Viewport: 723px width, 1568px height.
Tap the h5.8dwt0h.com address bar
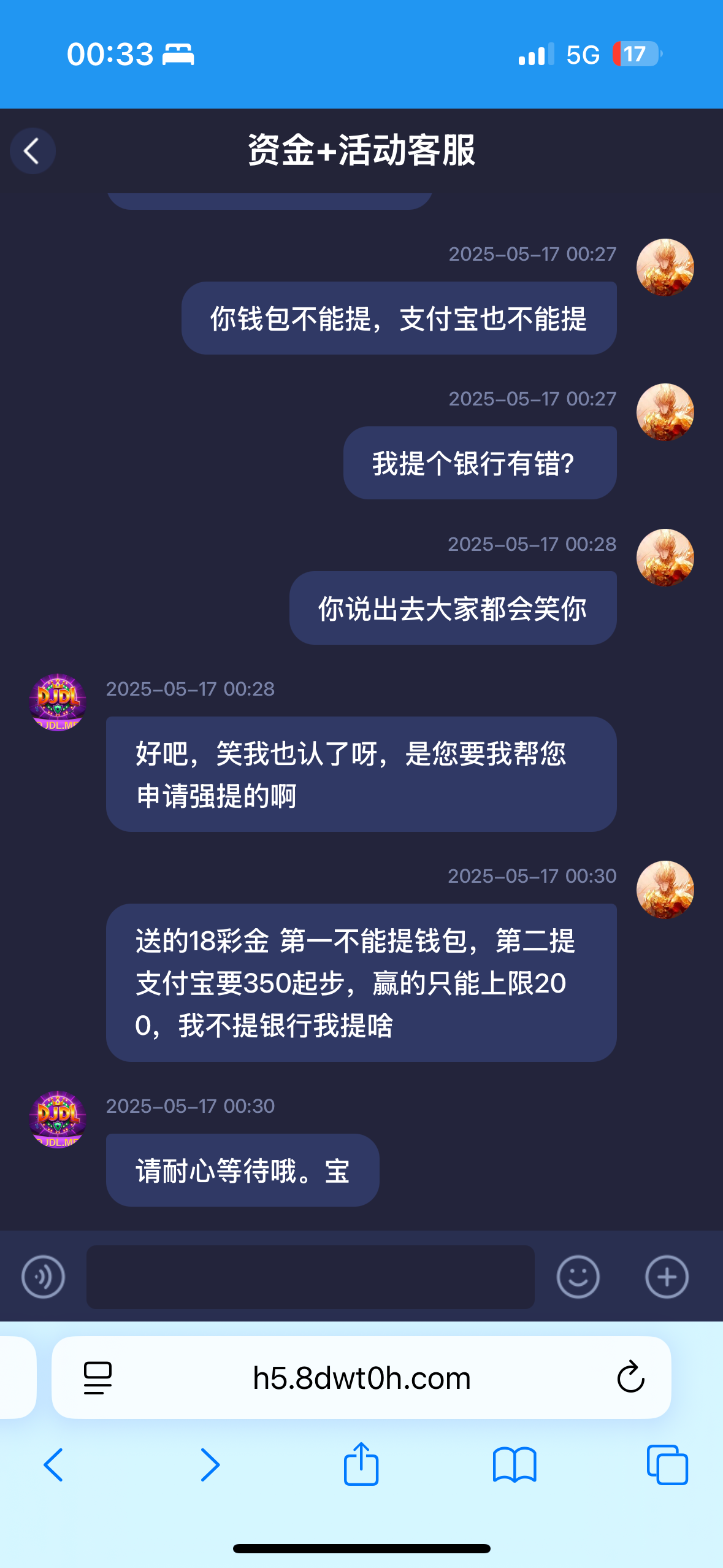[x=361, y=1378]
